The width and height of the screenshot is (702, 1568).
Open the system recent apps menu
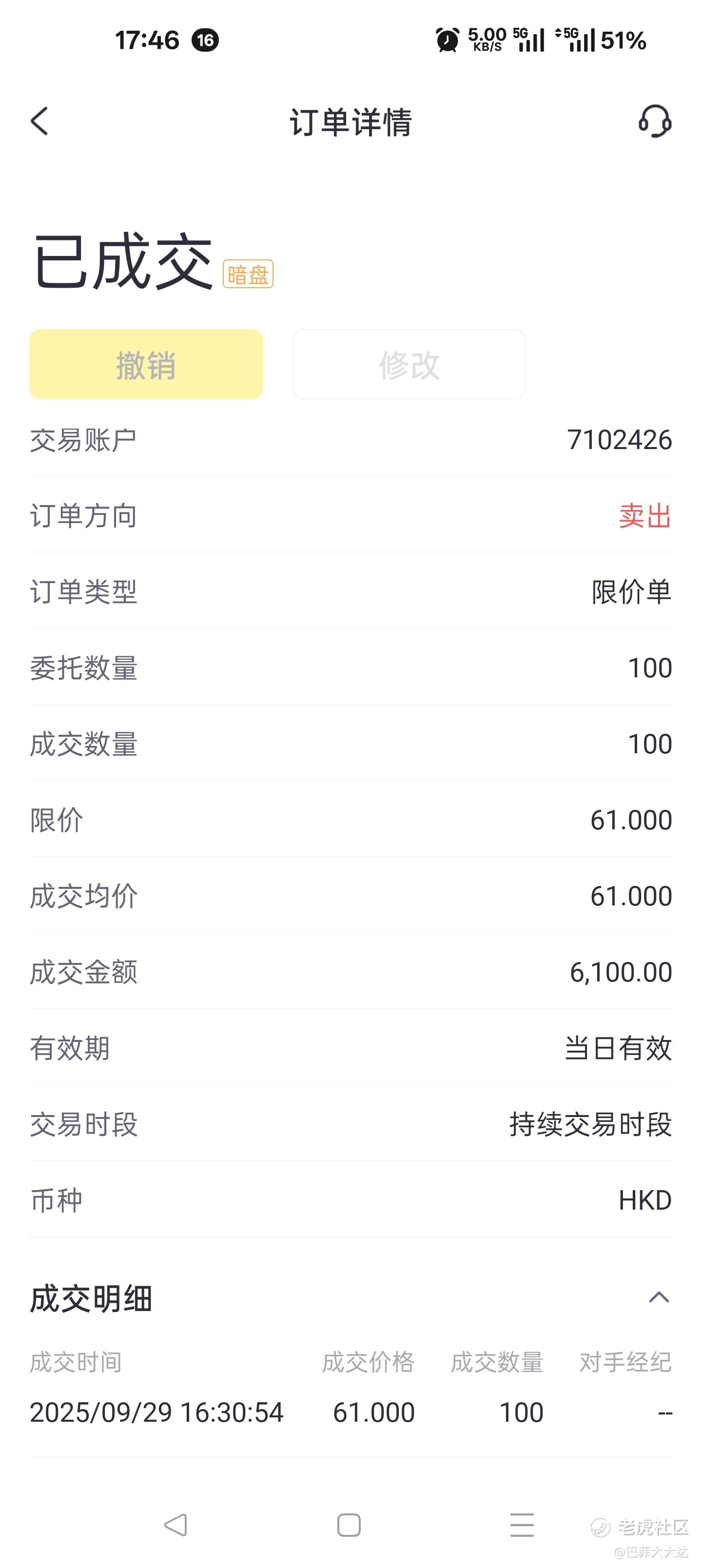point(522,1525)
